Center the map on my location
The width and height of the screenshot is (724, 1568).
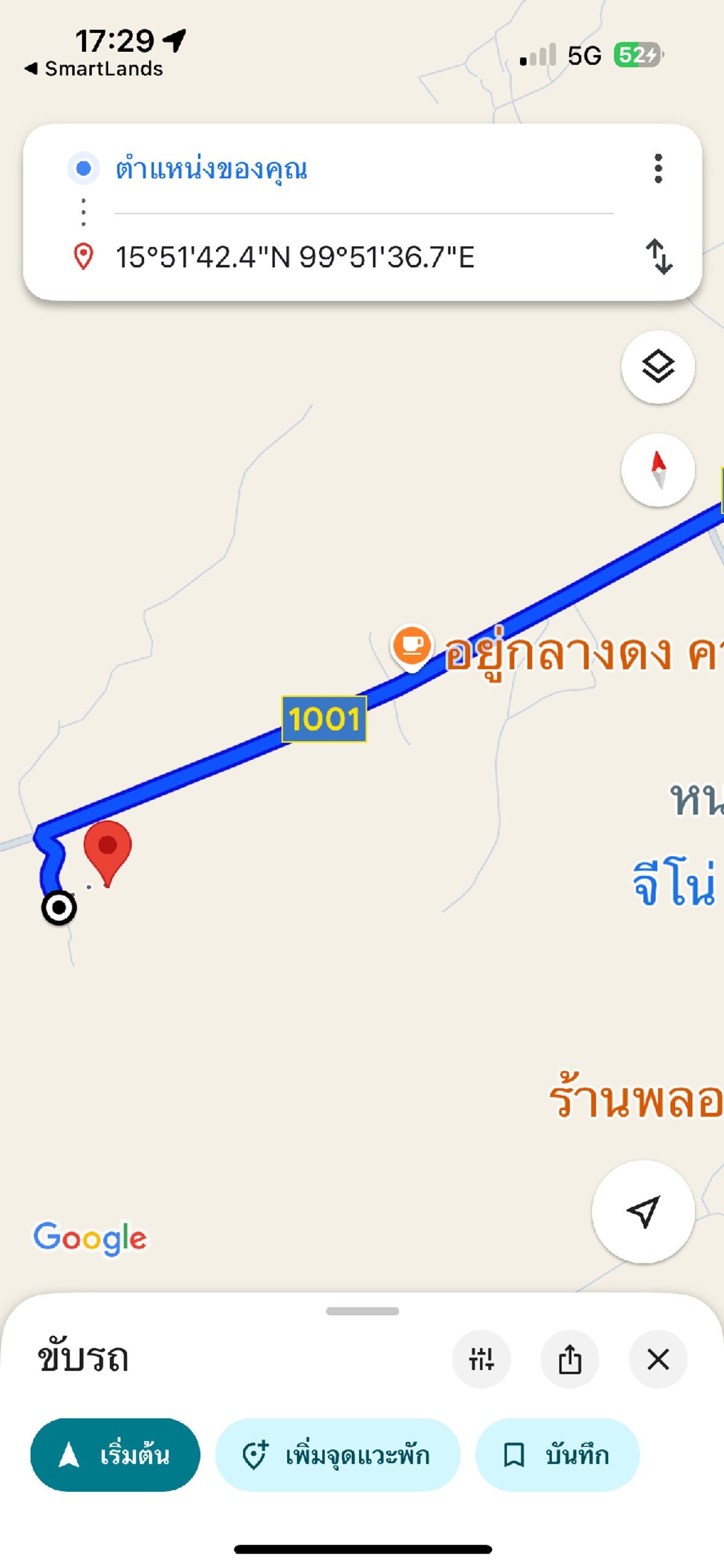643,1212
